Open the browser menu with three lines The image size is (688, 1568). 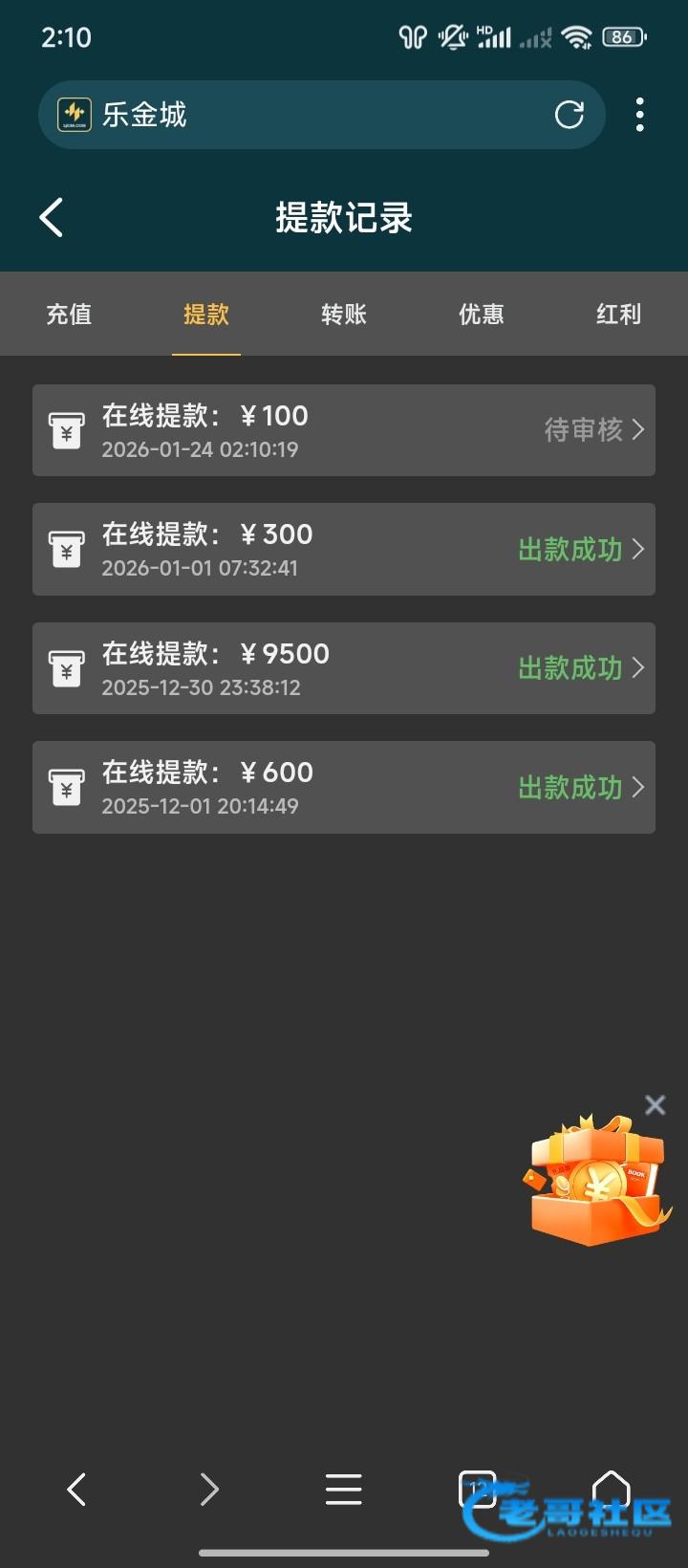coord(343,1489)
